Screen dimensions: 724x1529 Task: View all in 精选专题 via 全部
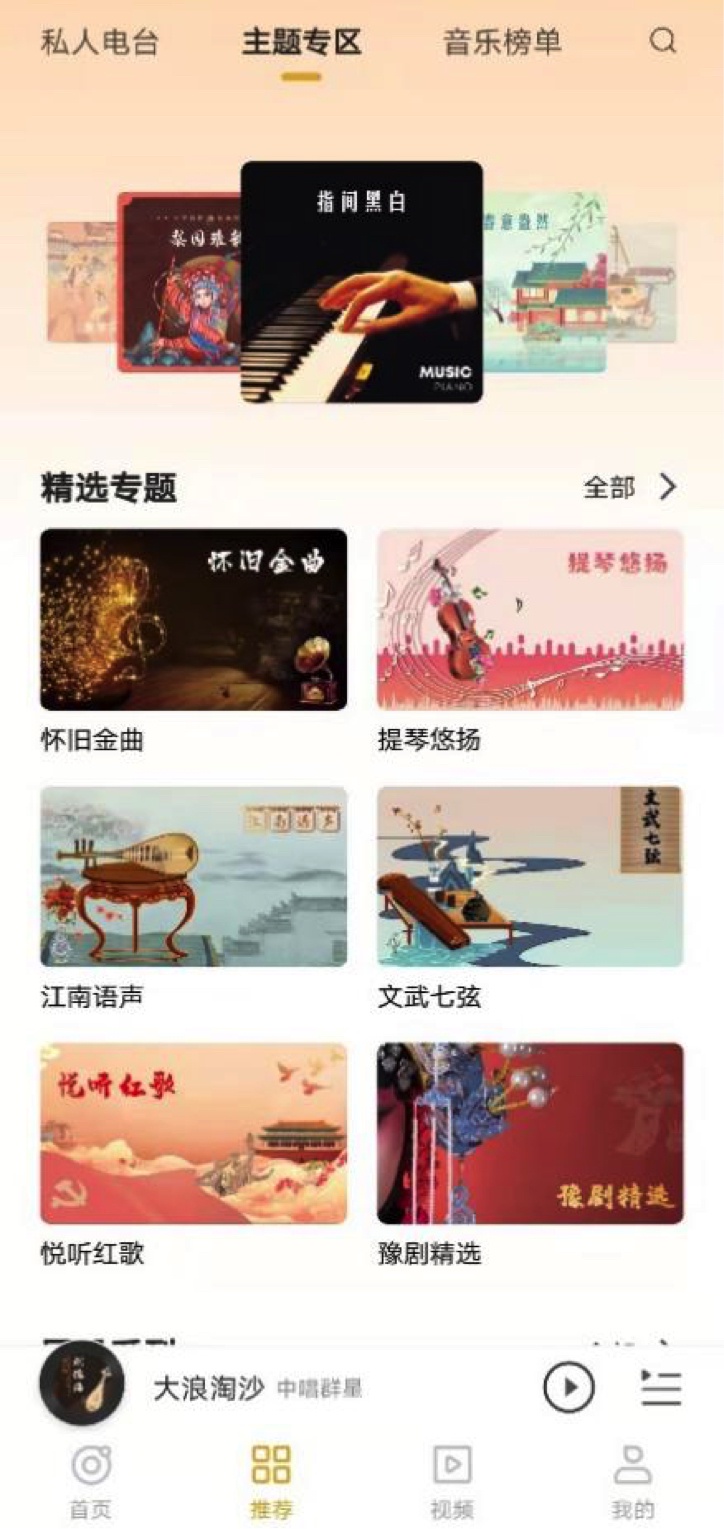630,488
